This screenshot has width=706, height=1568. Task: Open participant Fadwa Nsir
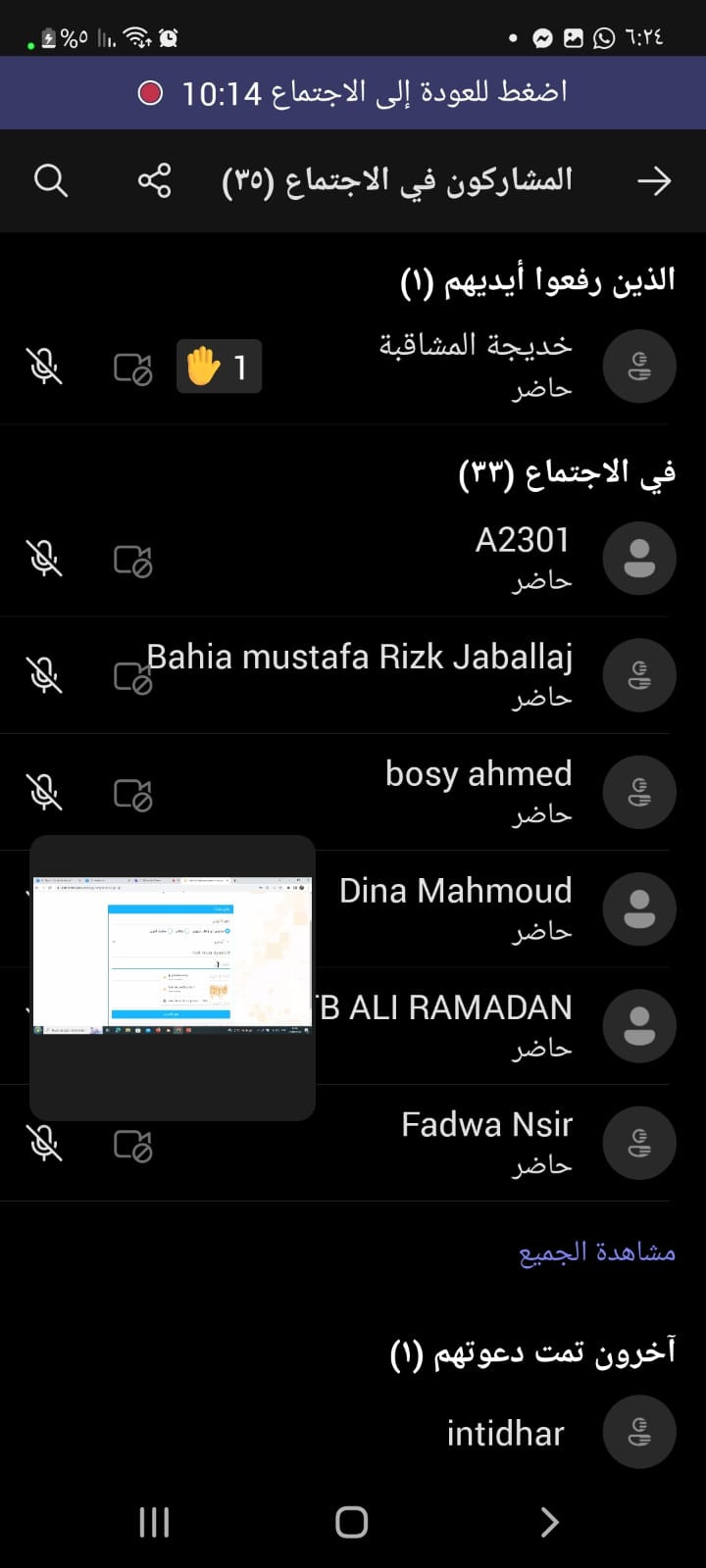pyautogui.click(x=353, y=1143)
